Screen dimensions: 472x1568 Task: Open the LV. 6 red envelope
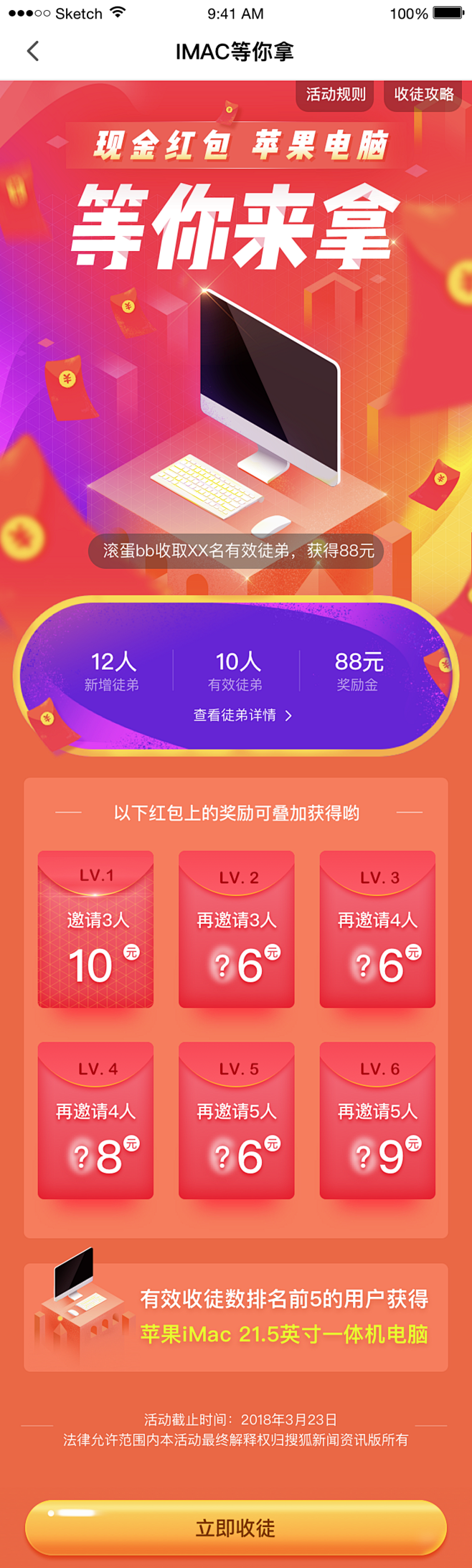(x=377, y=1120)
